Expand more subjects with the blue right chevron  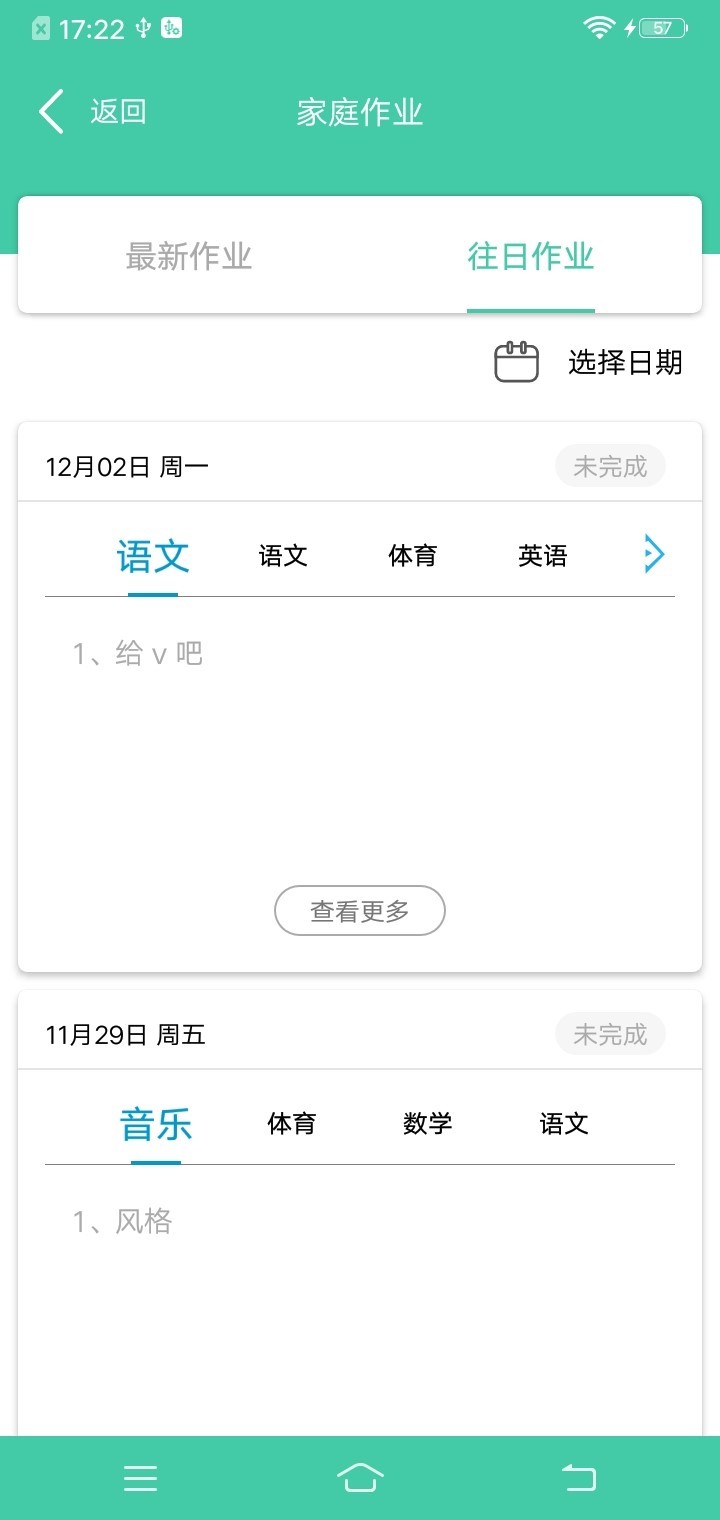[654, 554]
